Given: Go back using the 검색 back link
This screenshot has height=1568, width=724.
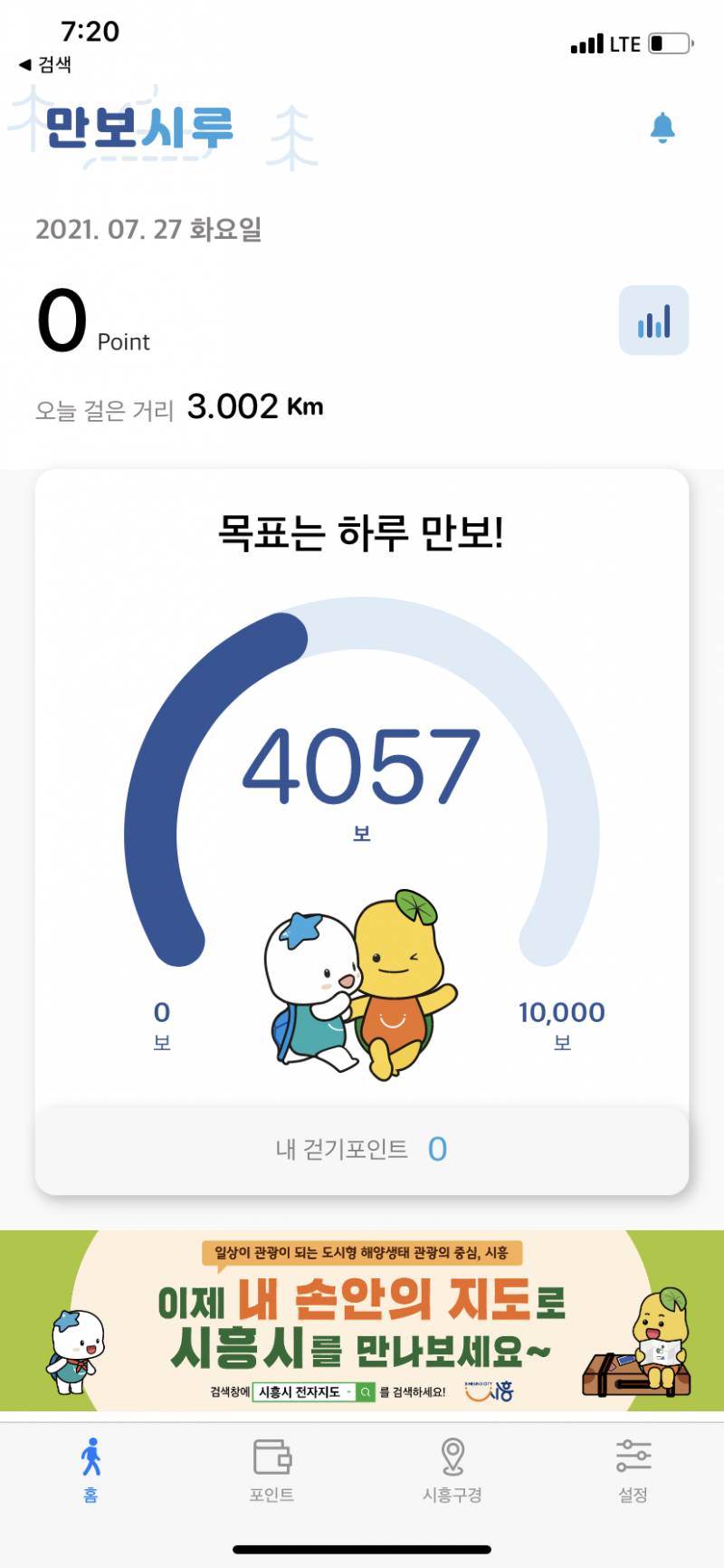Looking at the screenshot, I should [x=43, y=65].
